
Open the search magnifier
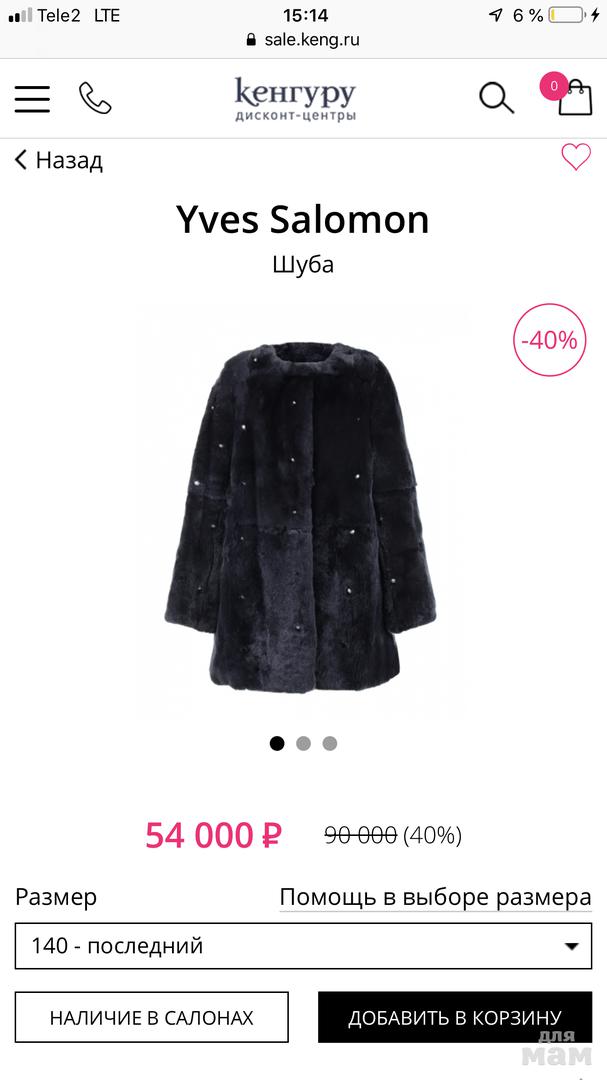(496, 98)
